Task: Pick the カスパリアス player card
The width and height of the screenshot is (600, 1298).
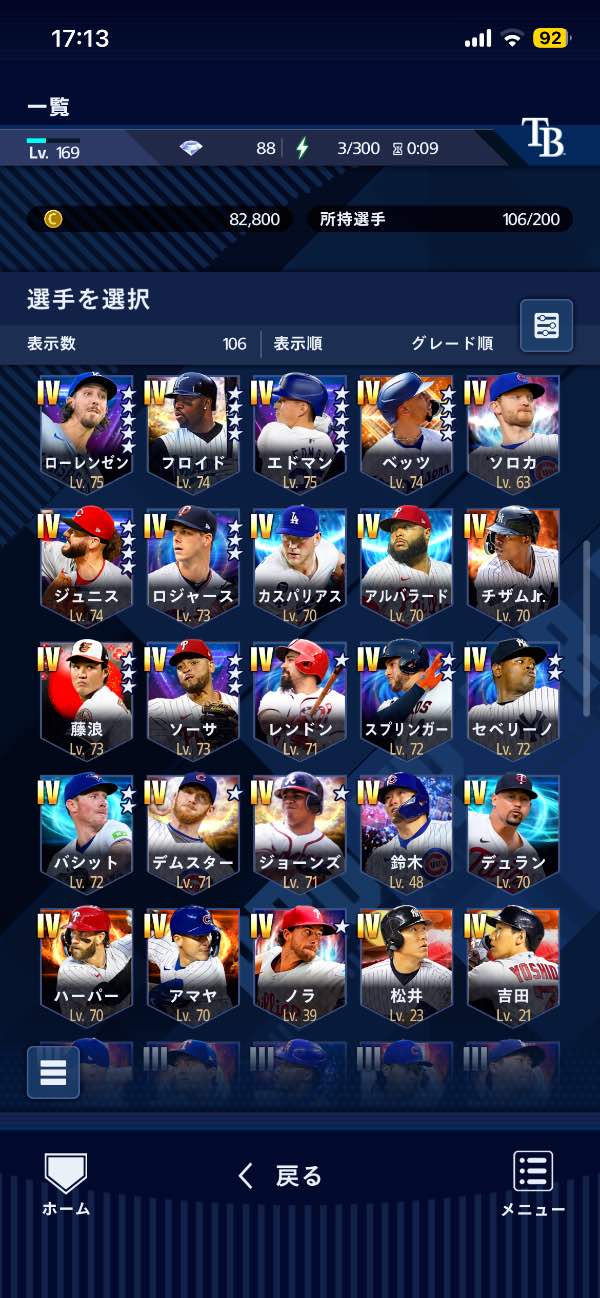Action: click(x=299, y=565)
